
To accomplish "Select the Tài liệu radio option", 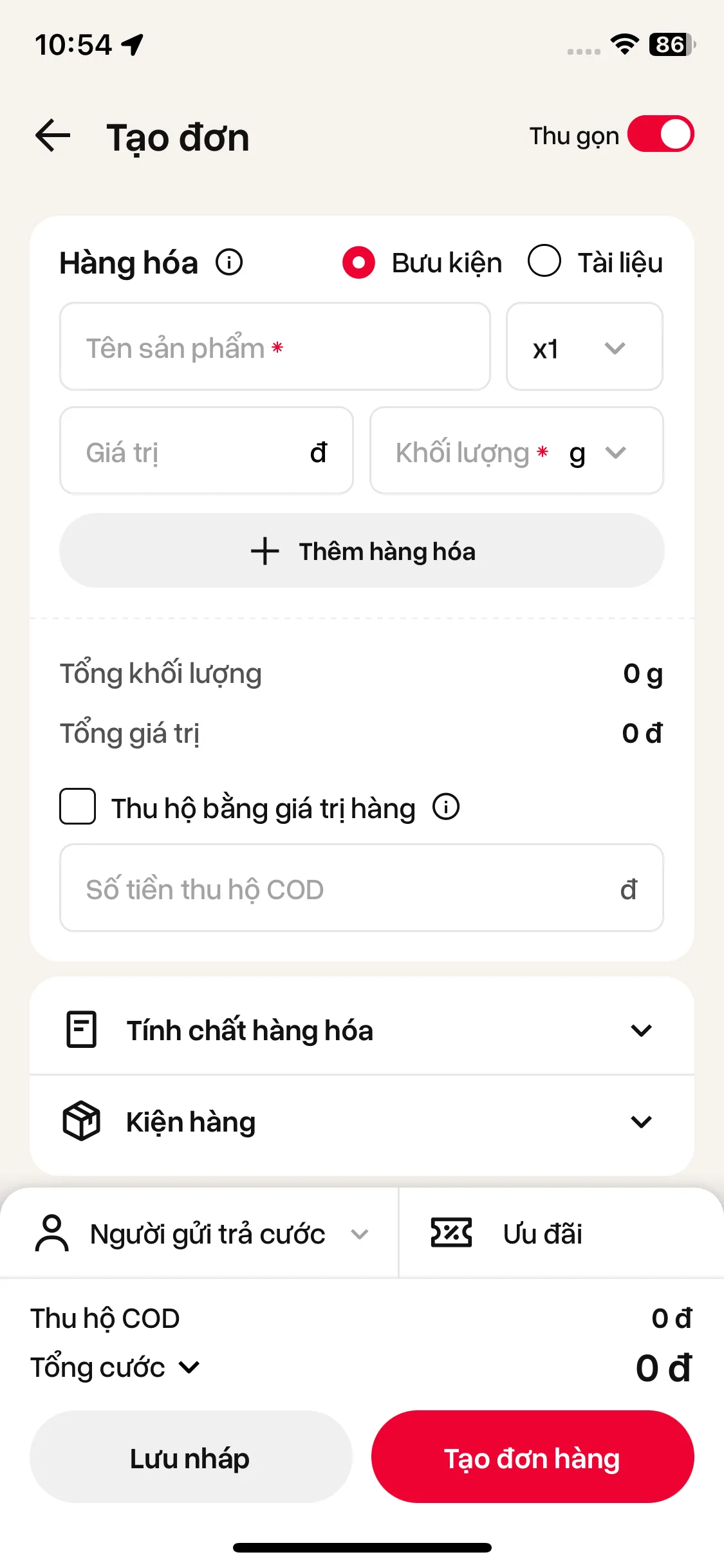I will point(544,261).
